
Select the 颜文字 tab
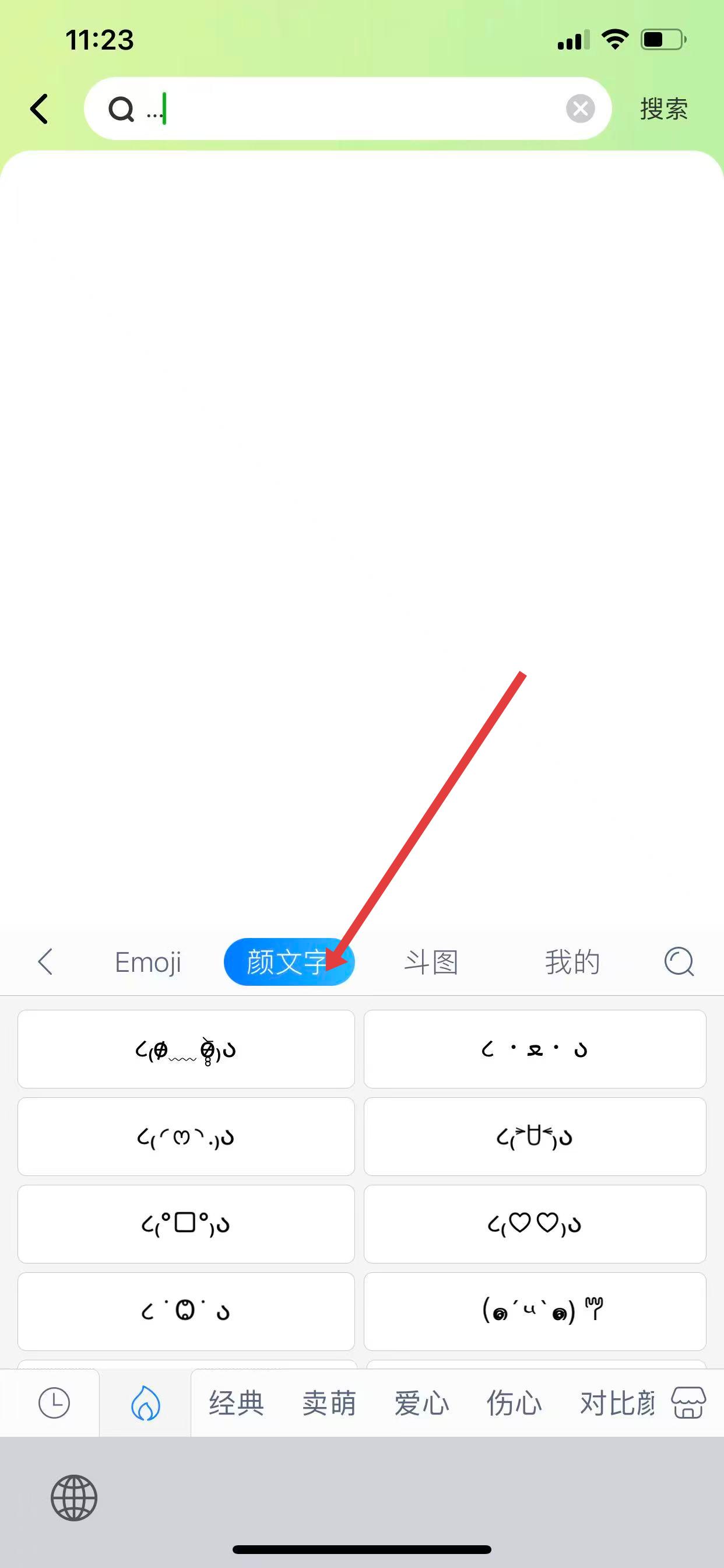click(x=289, y=963)
